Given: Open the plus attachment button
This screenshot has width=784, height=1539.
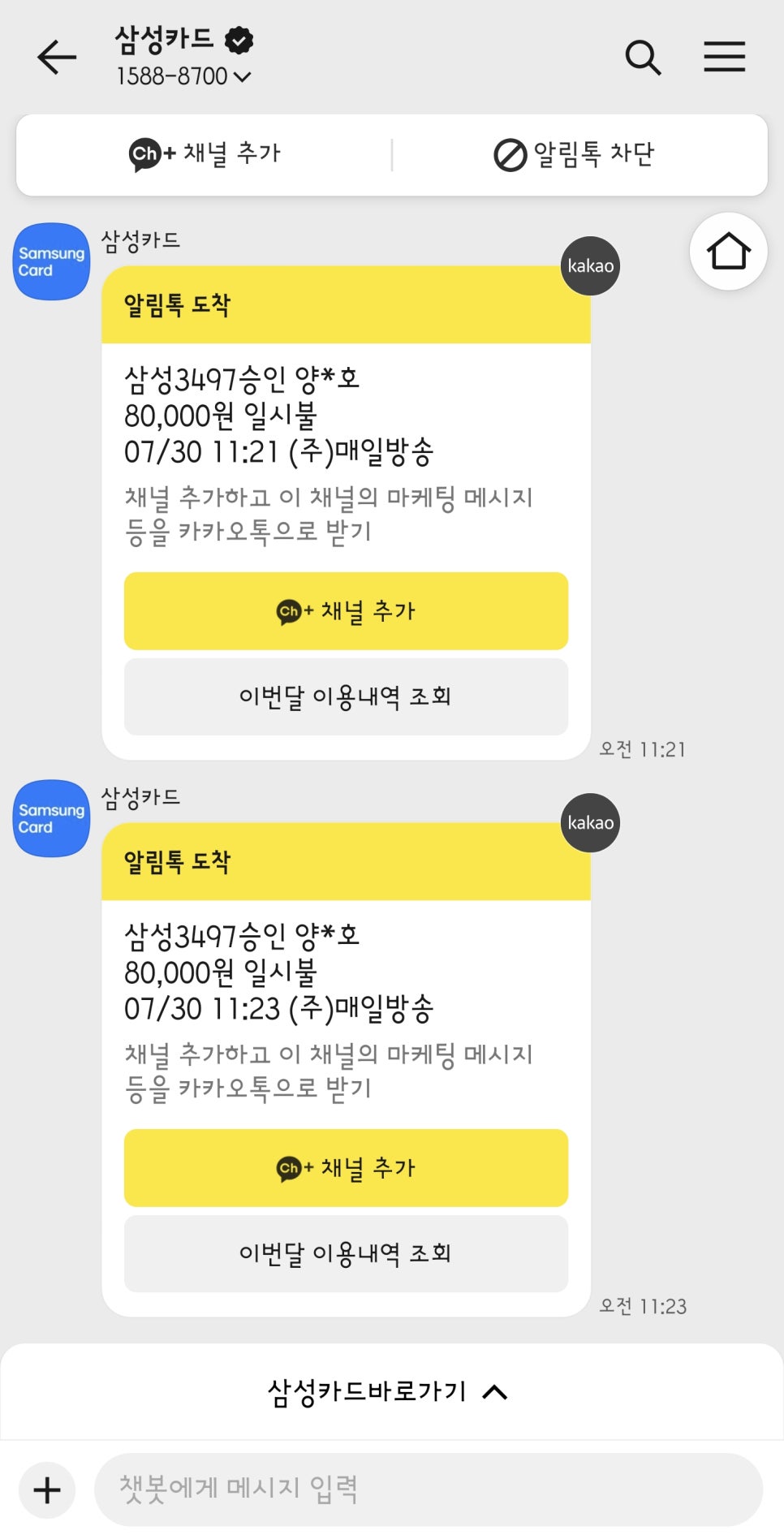Looking at the screenshot, I should [x=47, y=1490].
